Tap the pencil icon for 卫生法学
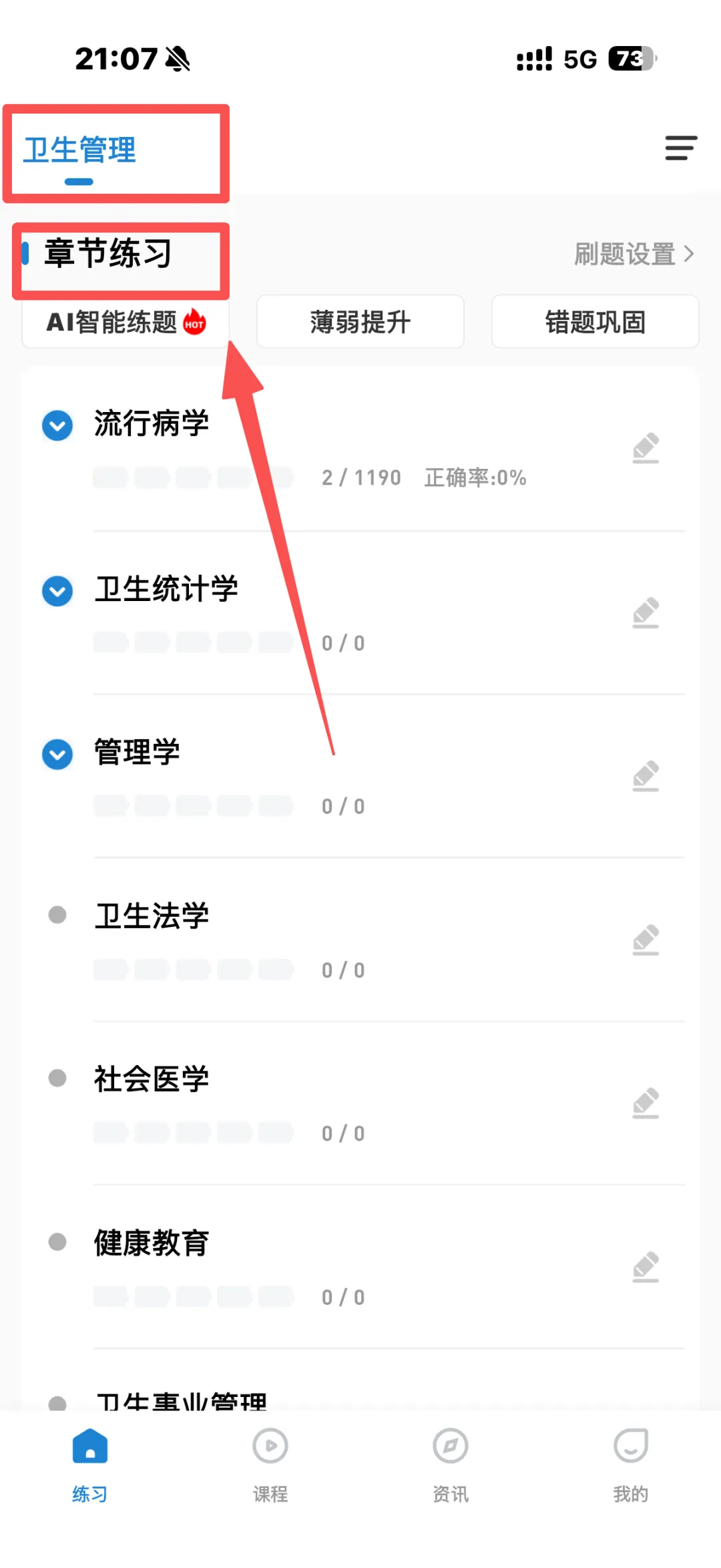 (x=646, y=940)
